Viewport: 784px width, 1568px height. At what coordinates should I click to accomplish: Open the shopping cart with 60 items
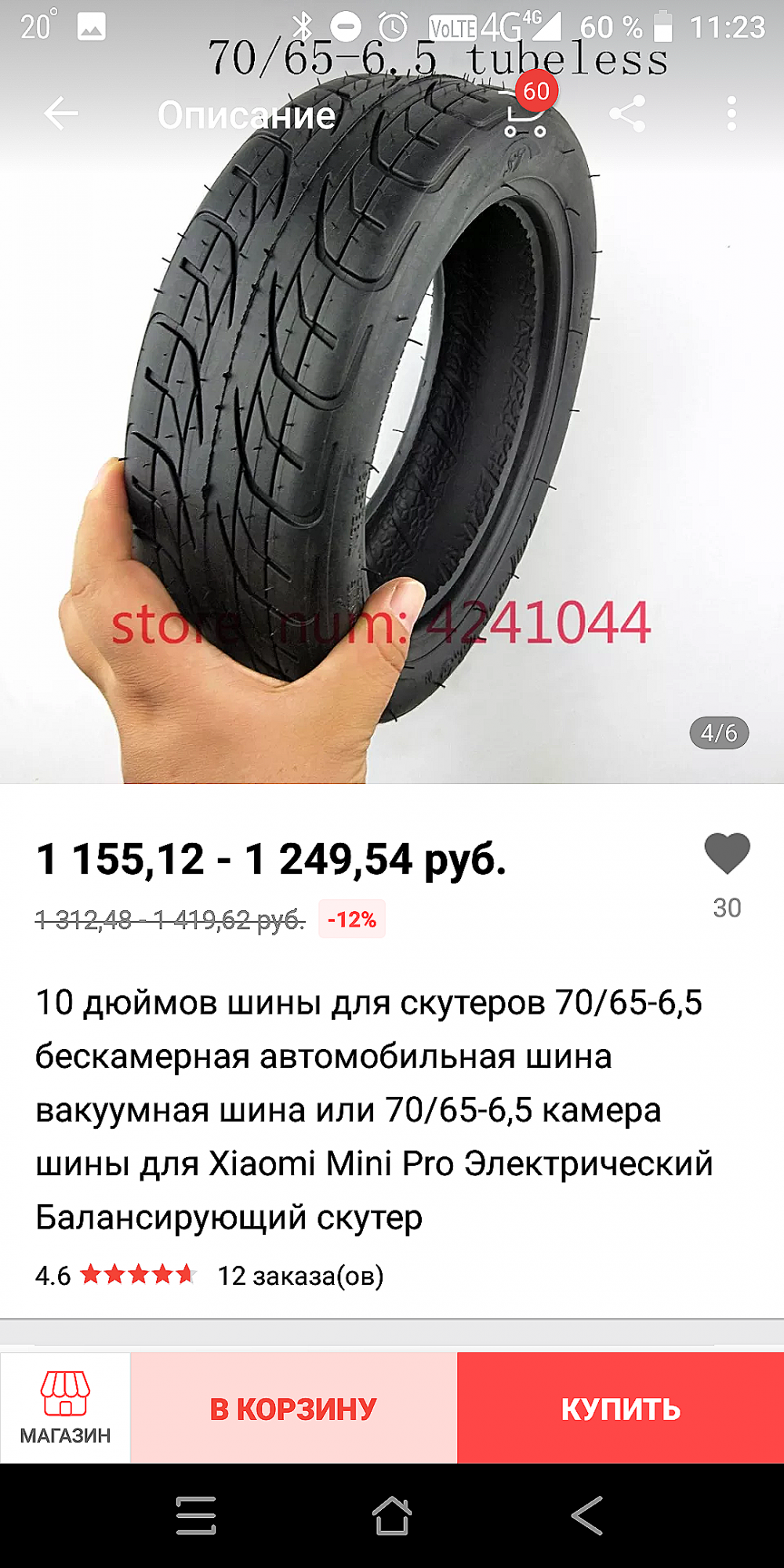[x=525, y=114]
